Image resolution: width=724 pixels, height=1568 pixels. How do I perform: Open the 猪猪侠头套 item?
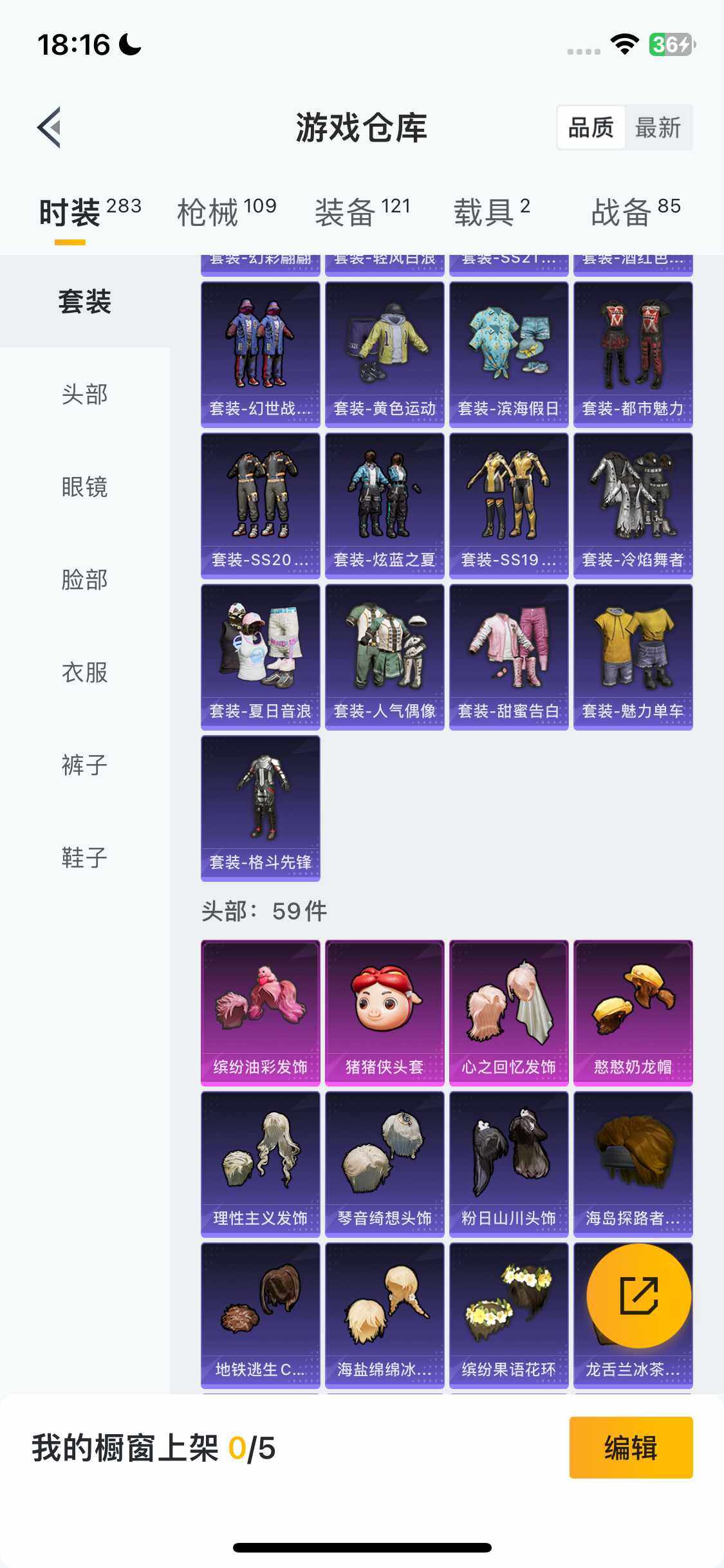[x=384, y=1013]
